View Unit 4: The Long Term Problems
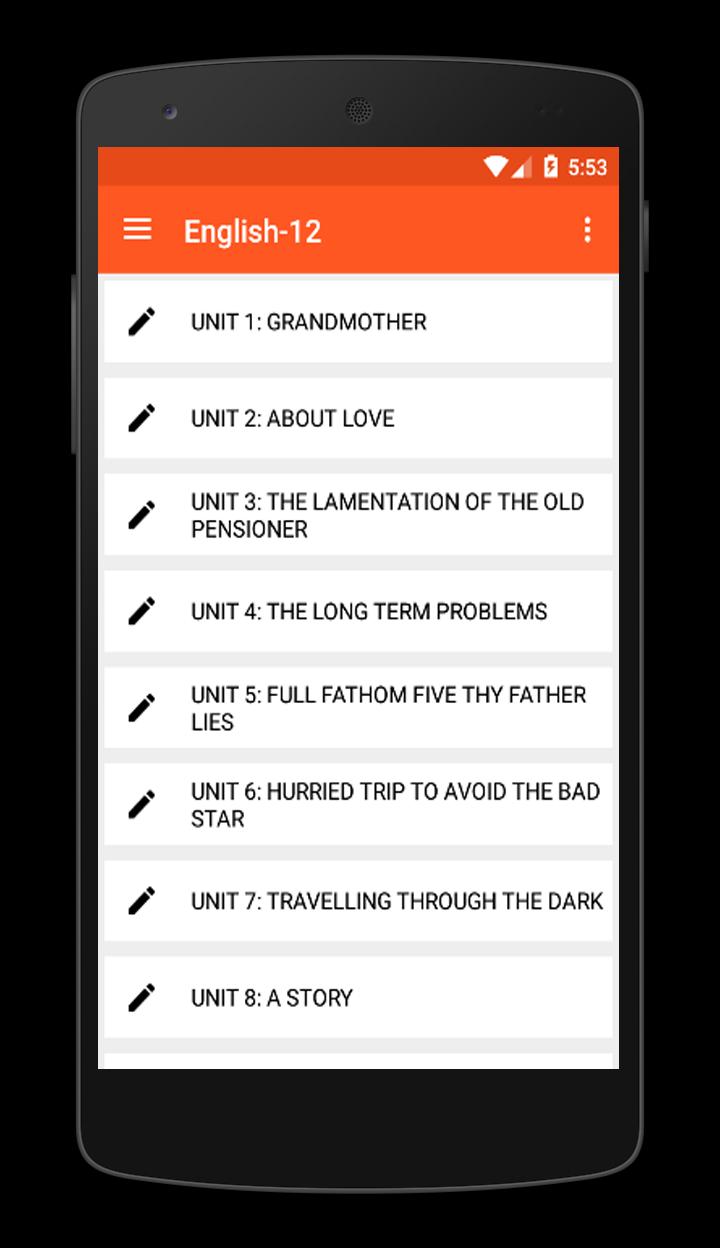 pyautogui.click(x=358, y=611)
